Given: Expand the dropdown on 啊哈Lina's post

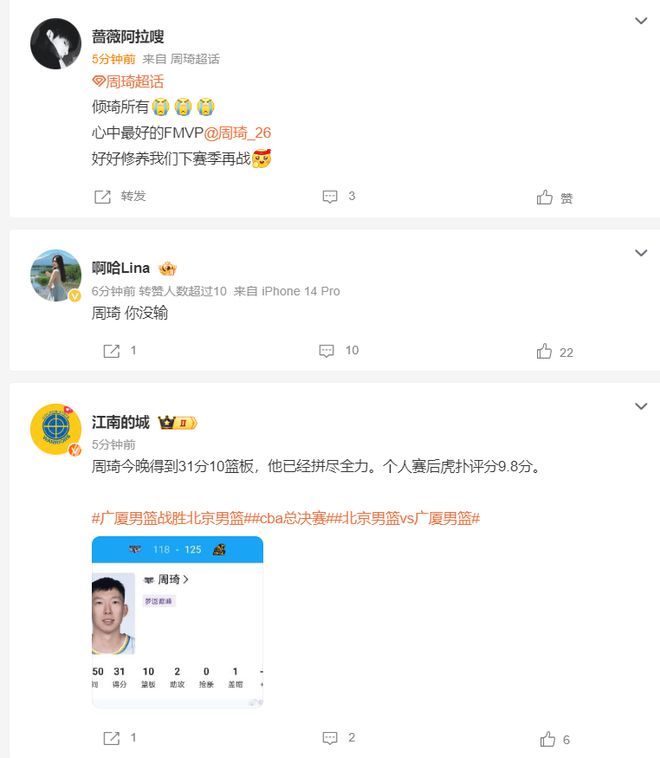Looking at the screenshot, I should pyautogui.click(x=641, y=253).
